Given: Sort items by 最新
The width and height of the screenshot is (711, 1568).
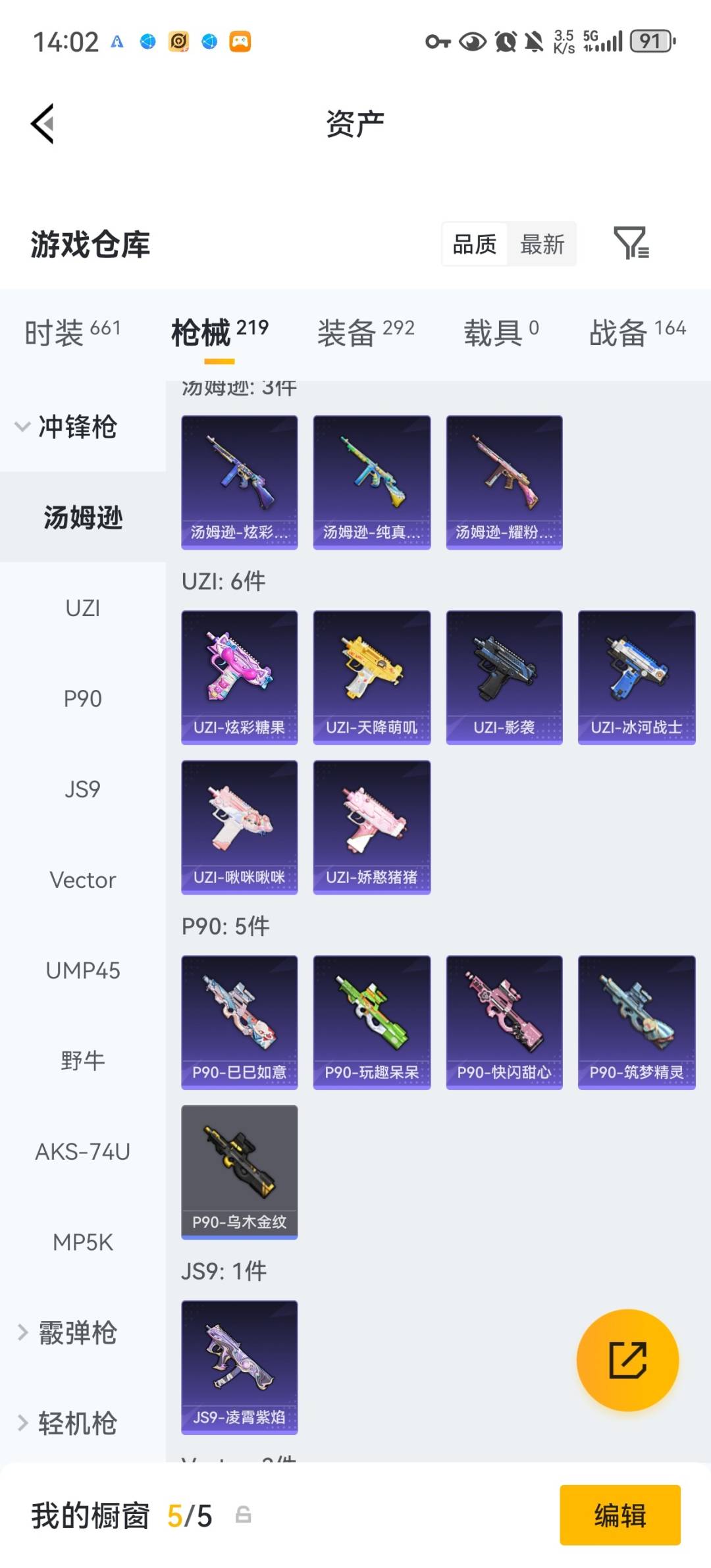Looking at the screenshot, I should pos(542,244).
